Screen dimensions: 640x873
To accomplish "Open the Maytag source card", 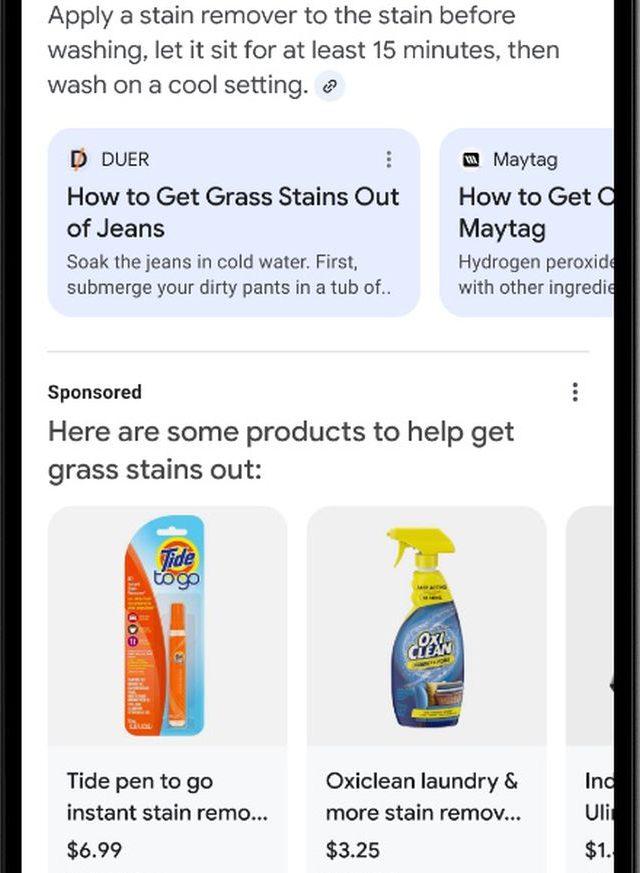I will 528,222.
